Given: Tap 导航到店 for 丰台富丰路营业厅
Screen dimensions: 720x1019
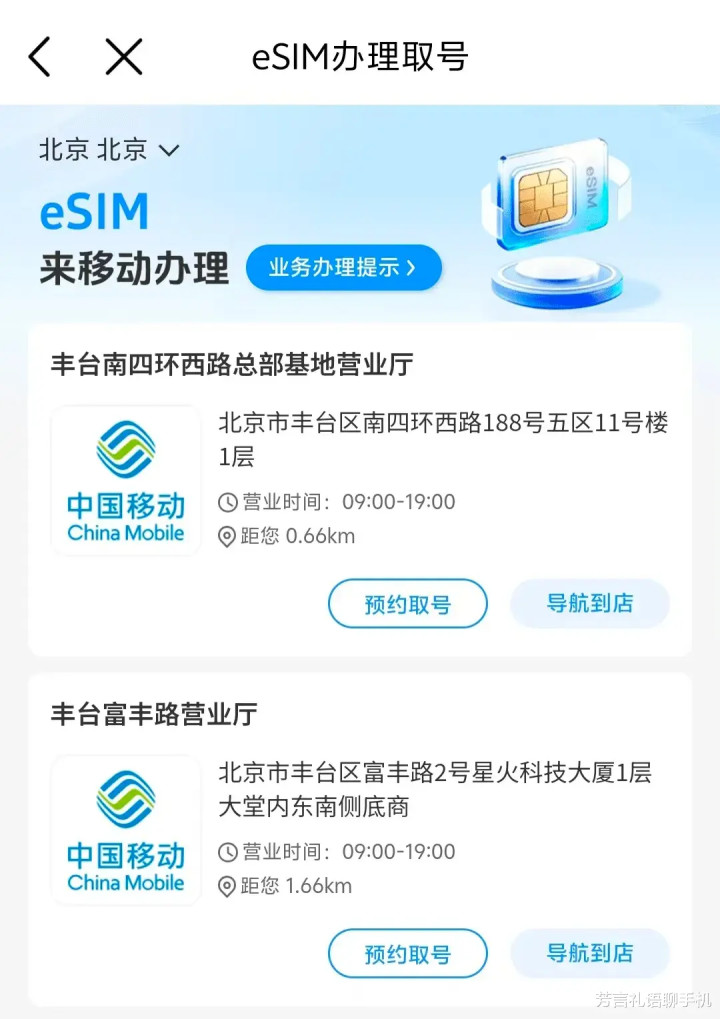Looking at the screenshot, I should click(x=589, y=953).
